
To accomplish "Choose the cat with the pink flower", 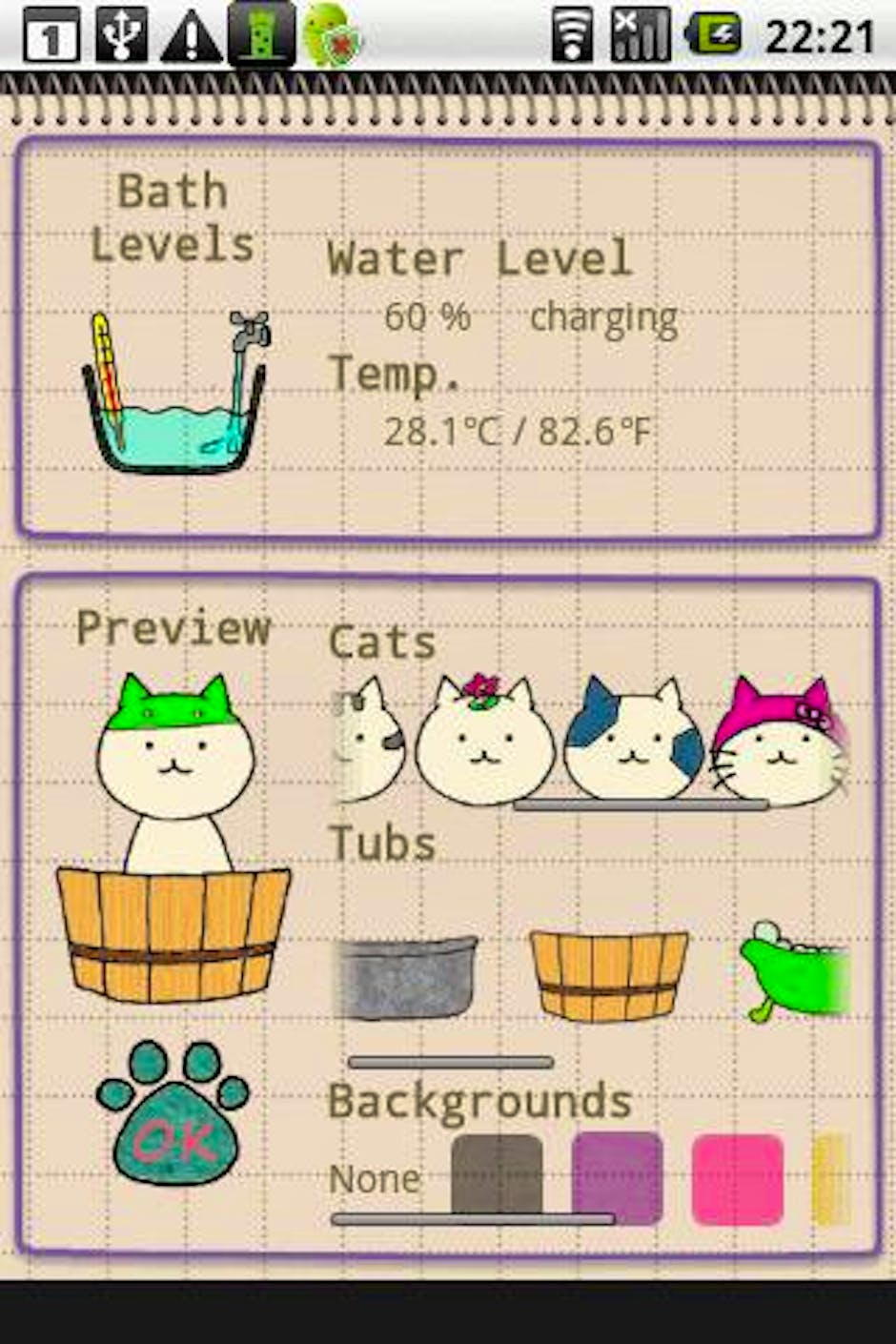I will point(484,742).
